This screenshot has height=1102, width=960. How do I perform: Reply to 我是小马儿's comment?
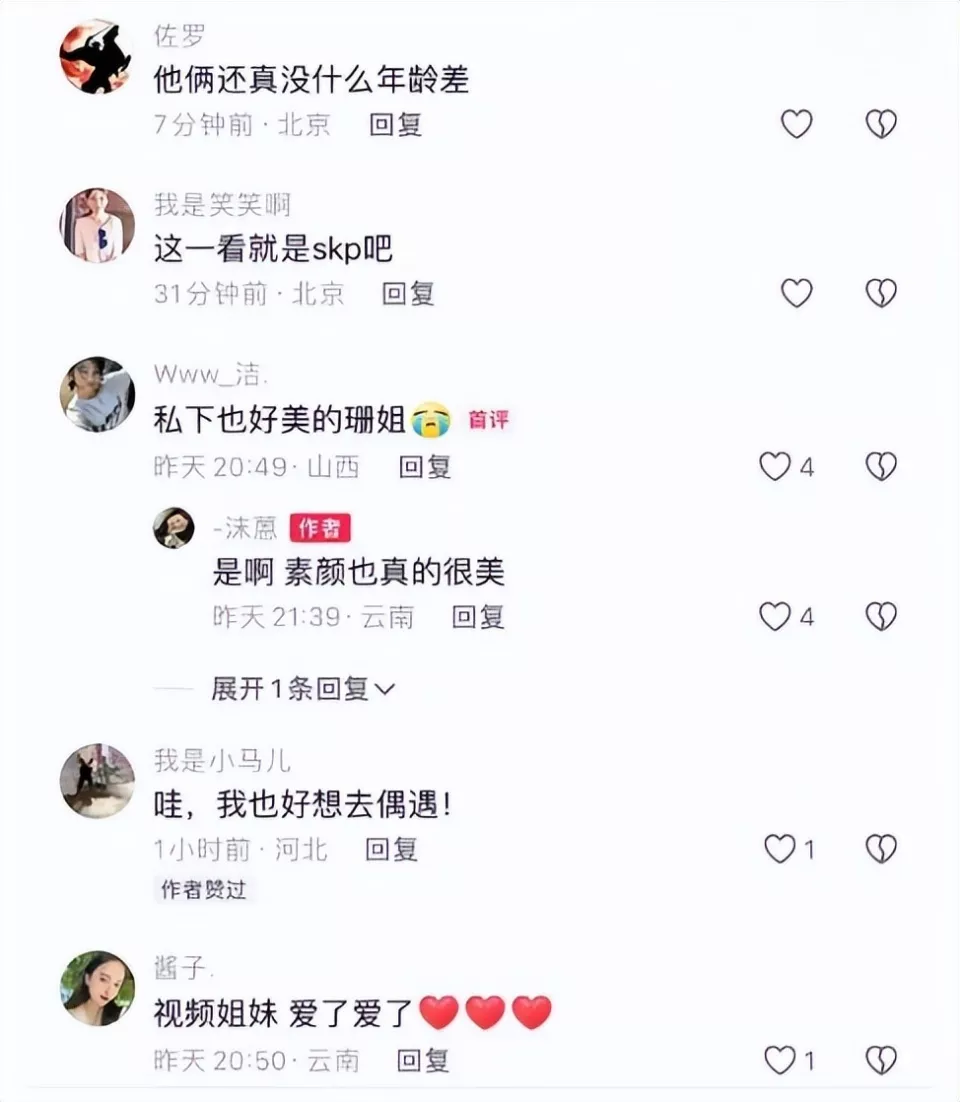click(x=391, y=849)
